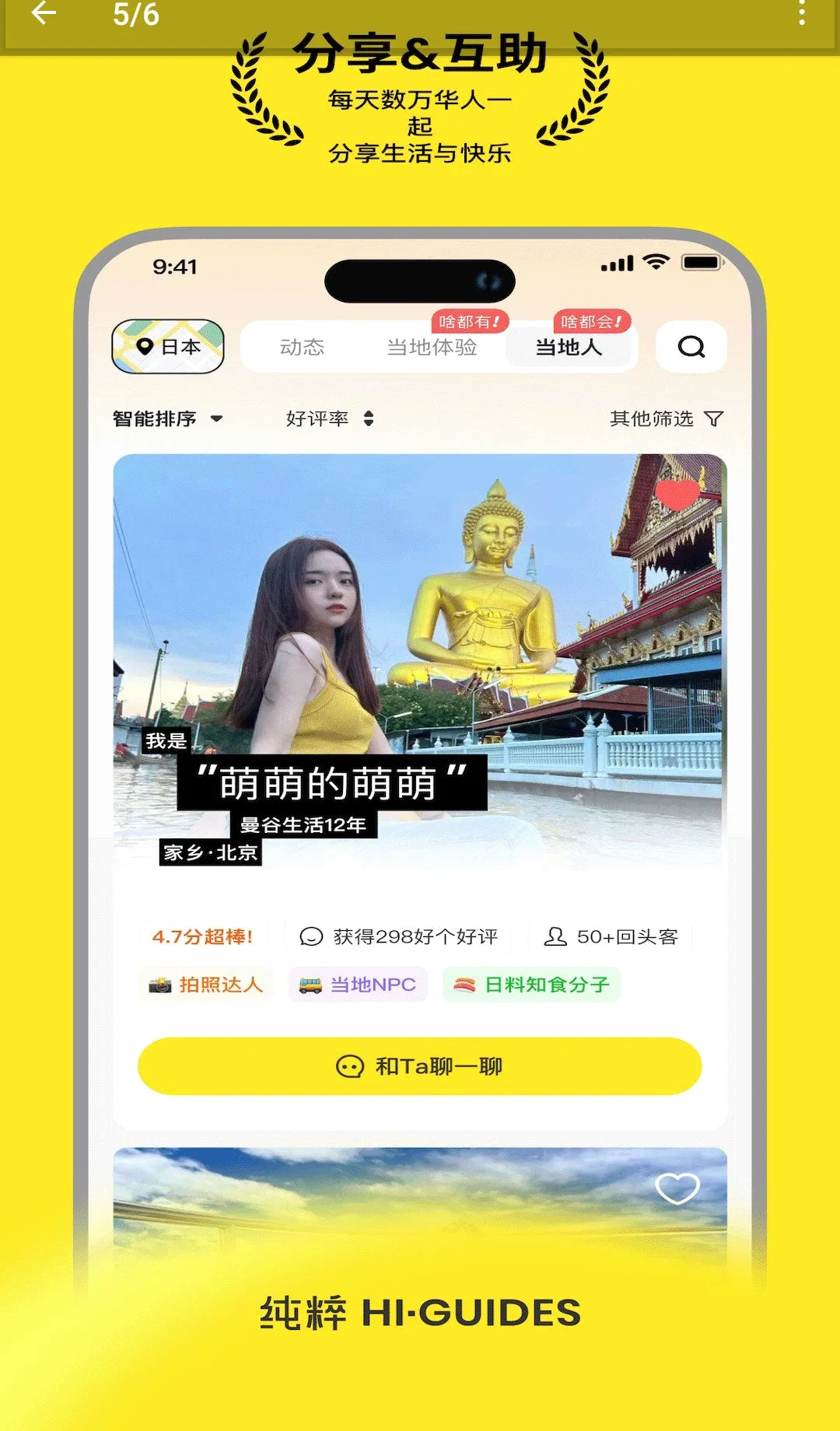Open the three-dot overflow menu
Screen dimensions: 840x1431
[x=802, y=13]
